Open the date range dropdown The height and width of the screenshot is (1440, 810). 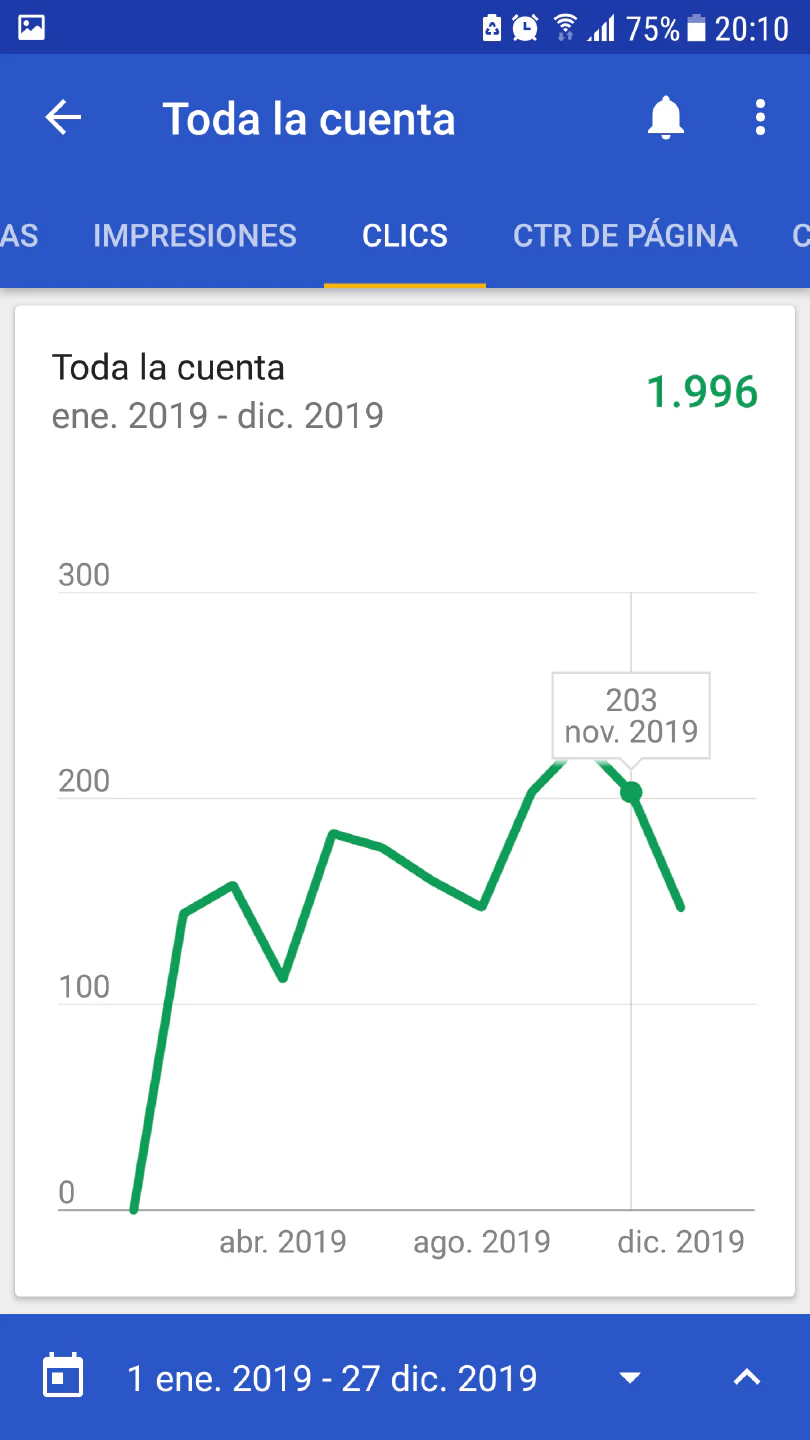[629, 1378]
